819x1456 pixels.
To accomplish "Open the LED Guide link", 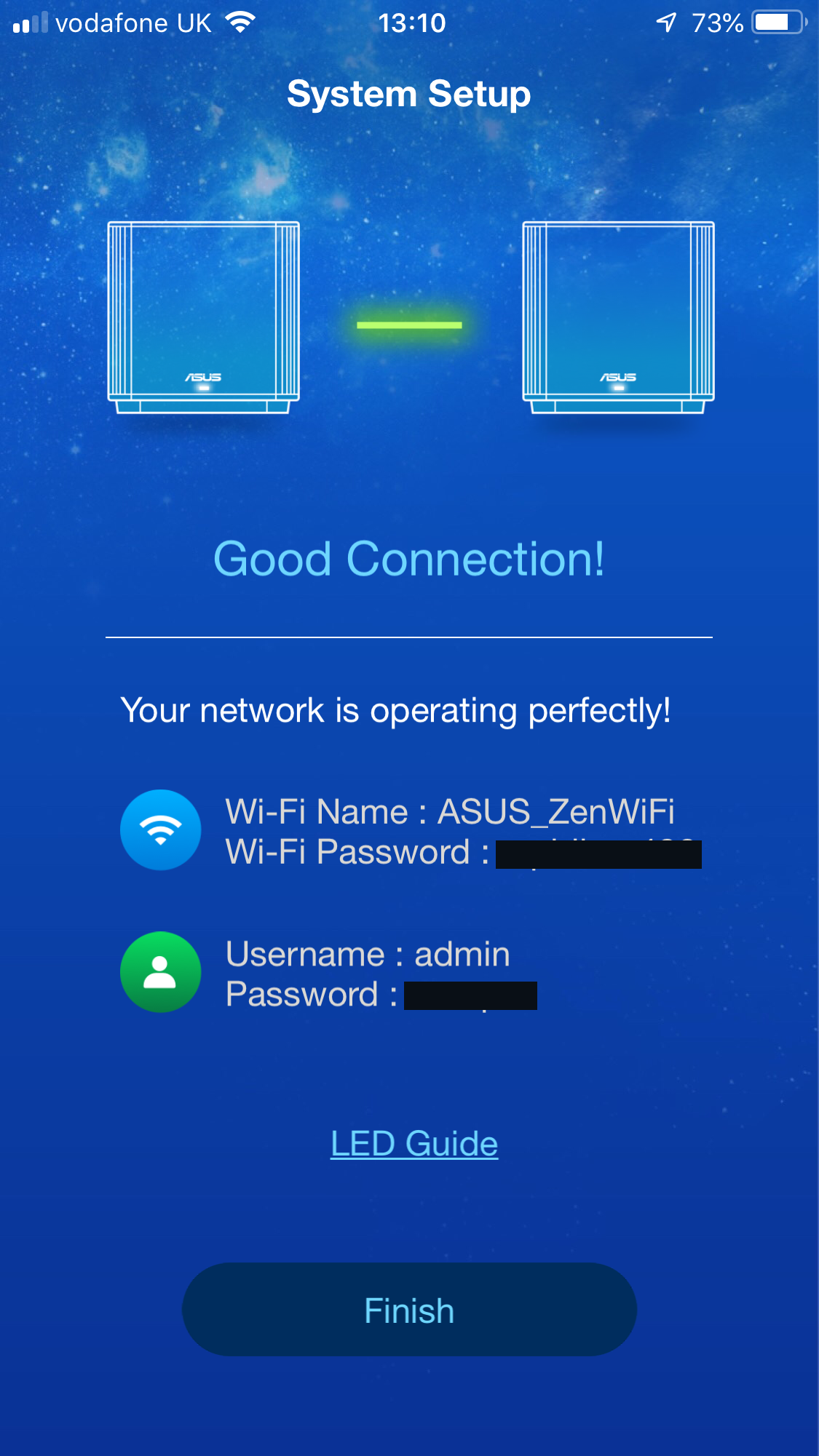I will 414,1144.
